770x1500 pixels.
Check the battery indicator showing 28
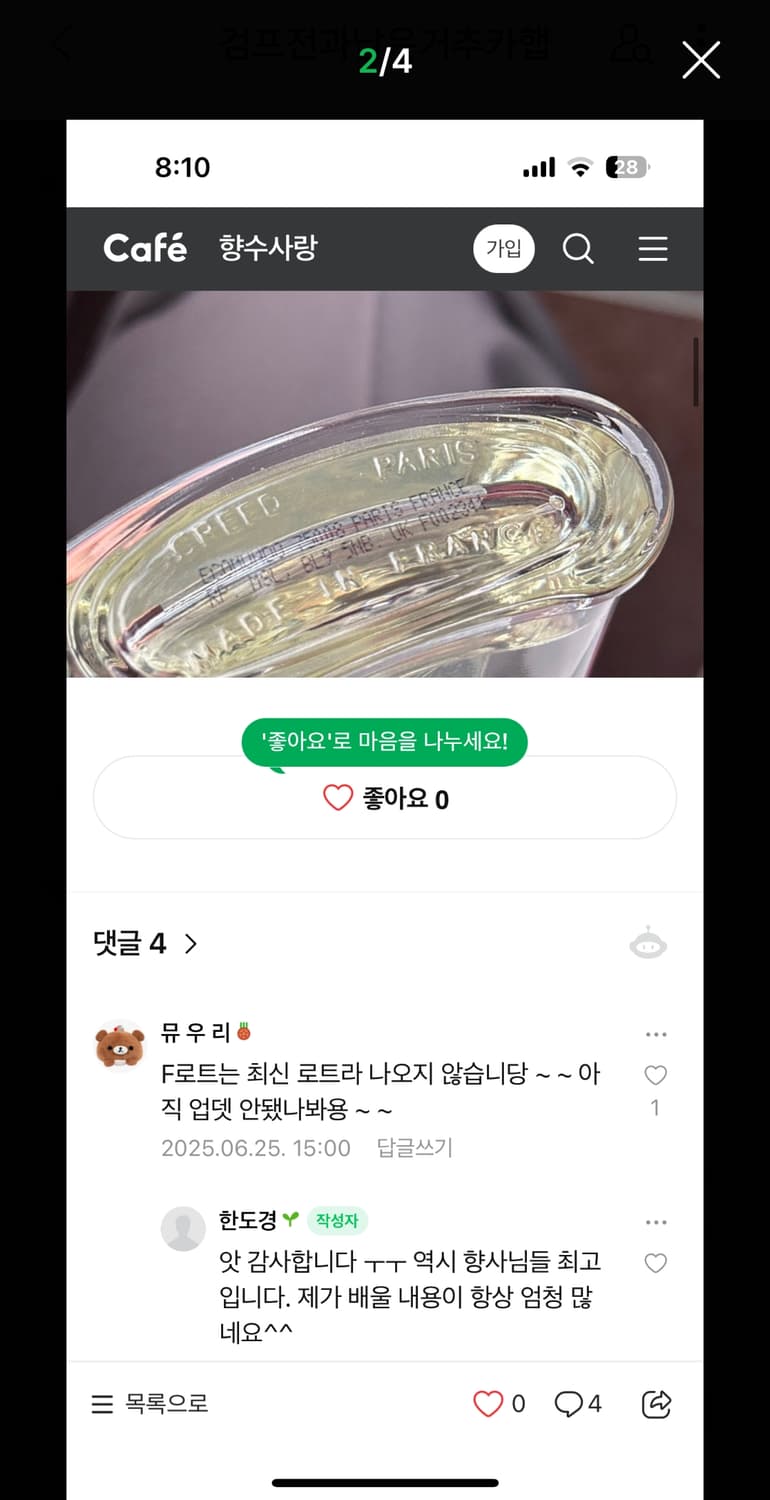click(x=626, y=167)
